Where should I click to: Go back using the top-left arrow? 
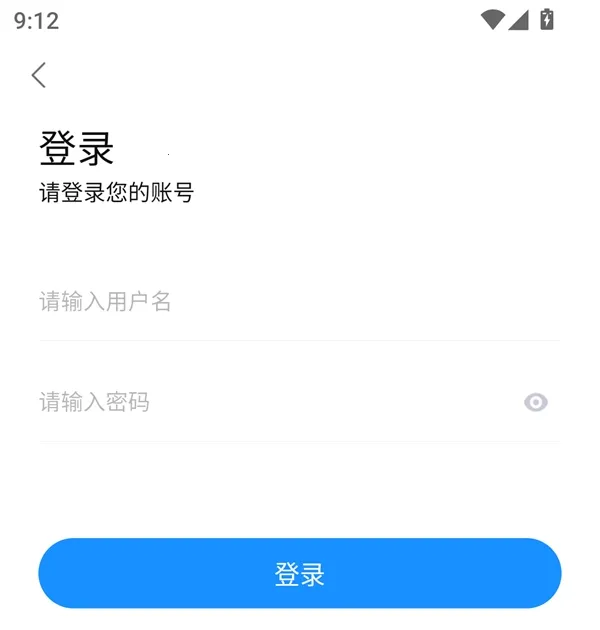pos(39,75)
